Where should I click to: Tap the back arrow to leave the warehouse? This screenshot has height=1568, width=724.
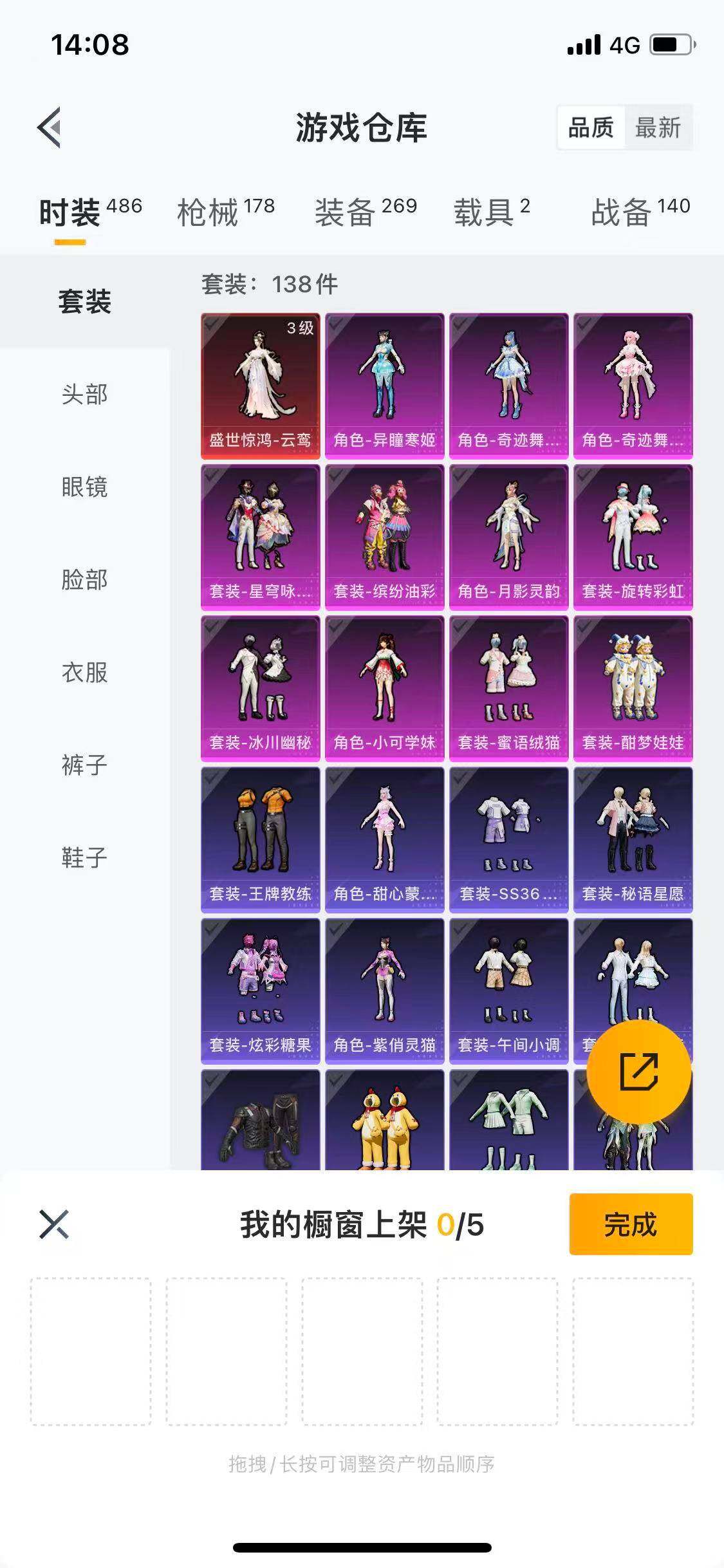click(49, 127)
